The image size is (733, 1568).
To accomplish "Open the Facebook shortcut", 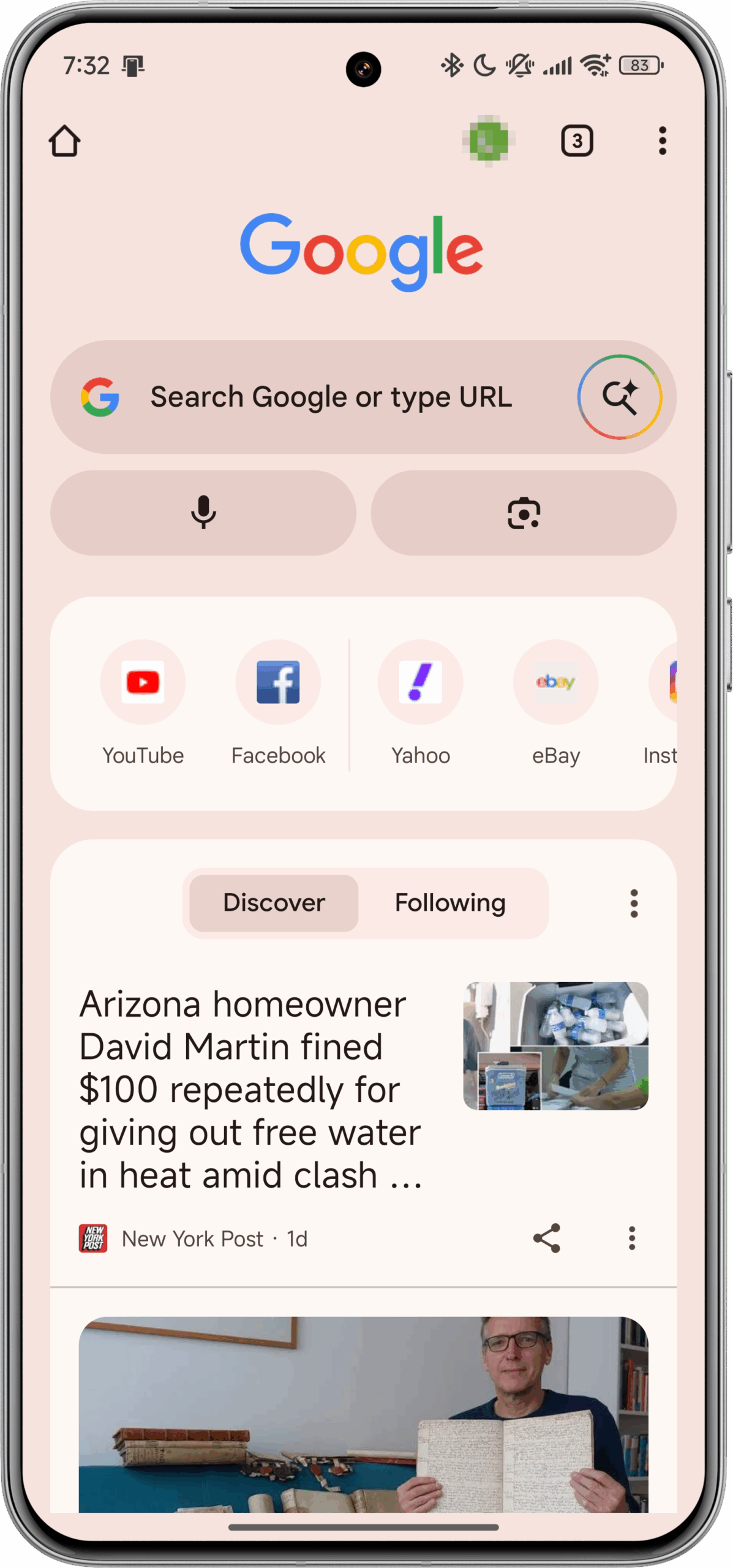I will click(x=278, y=704).
